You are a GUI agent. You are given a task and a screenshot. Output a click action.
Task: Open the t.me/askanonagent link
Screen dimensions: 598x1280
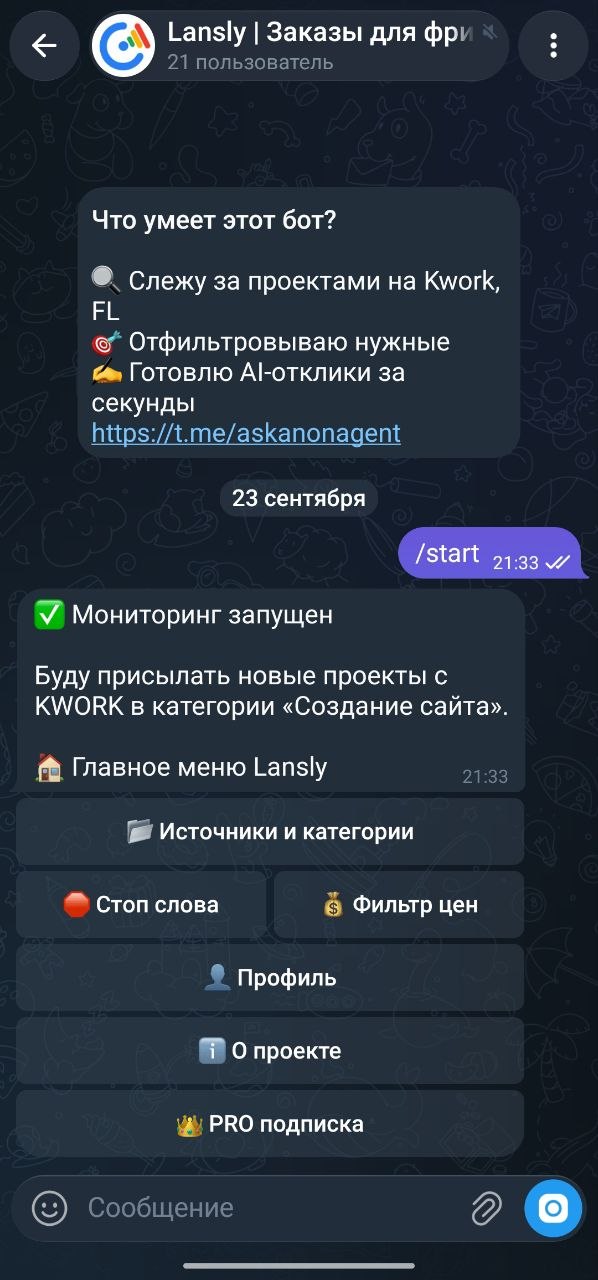246,433
